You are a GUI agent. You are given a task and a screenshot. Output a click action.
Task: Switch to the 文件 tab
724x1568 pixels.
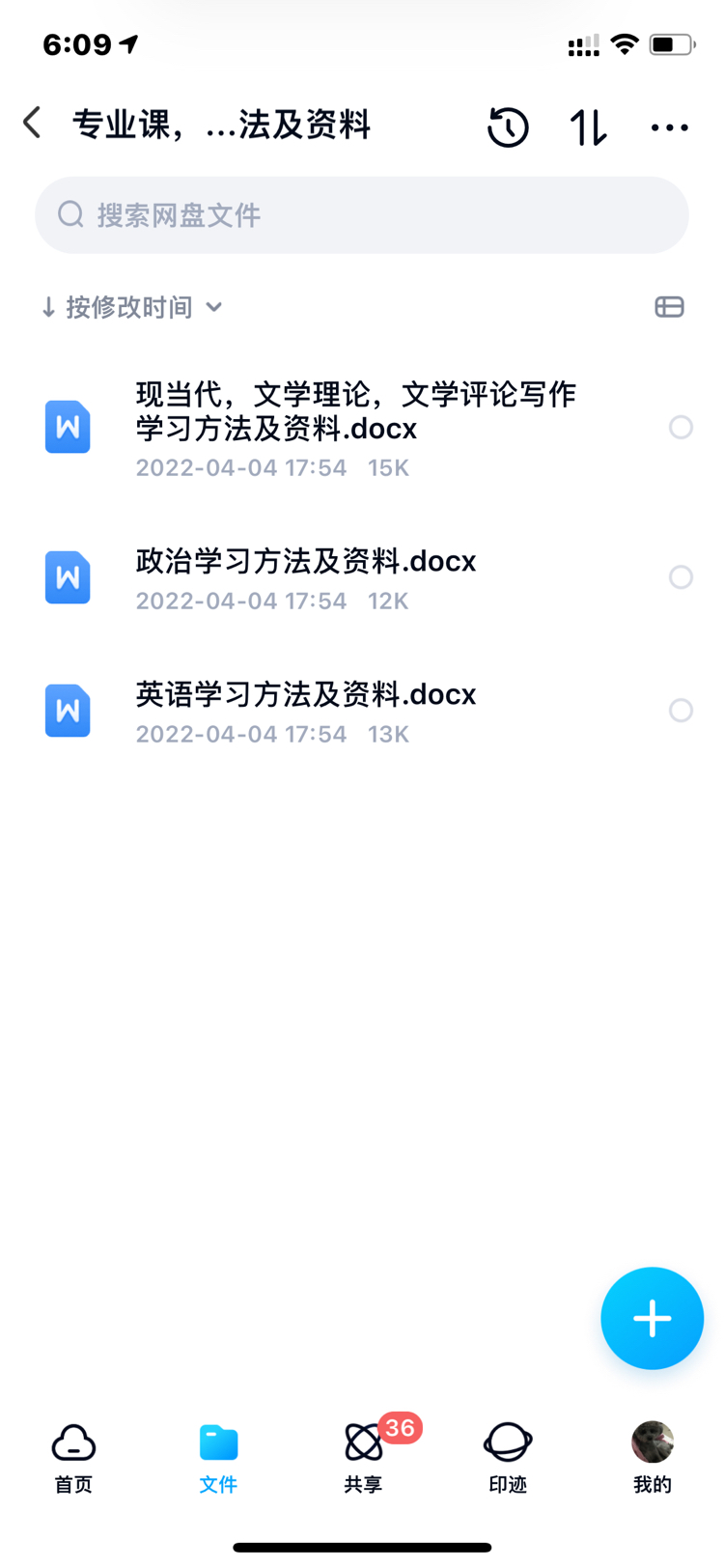[218, 1458]
